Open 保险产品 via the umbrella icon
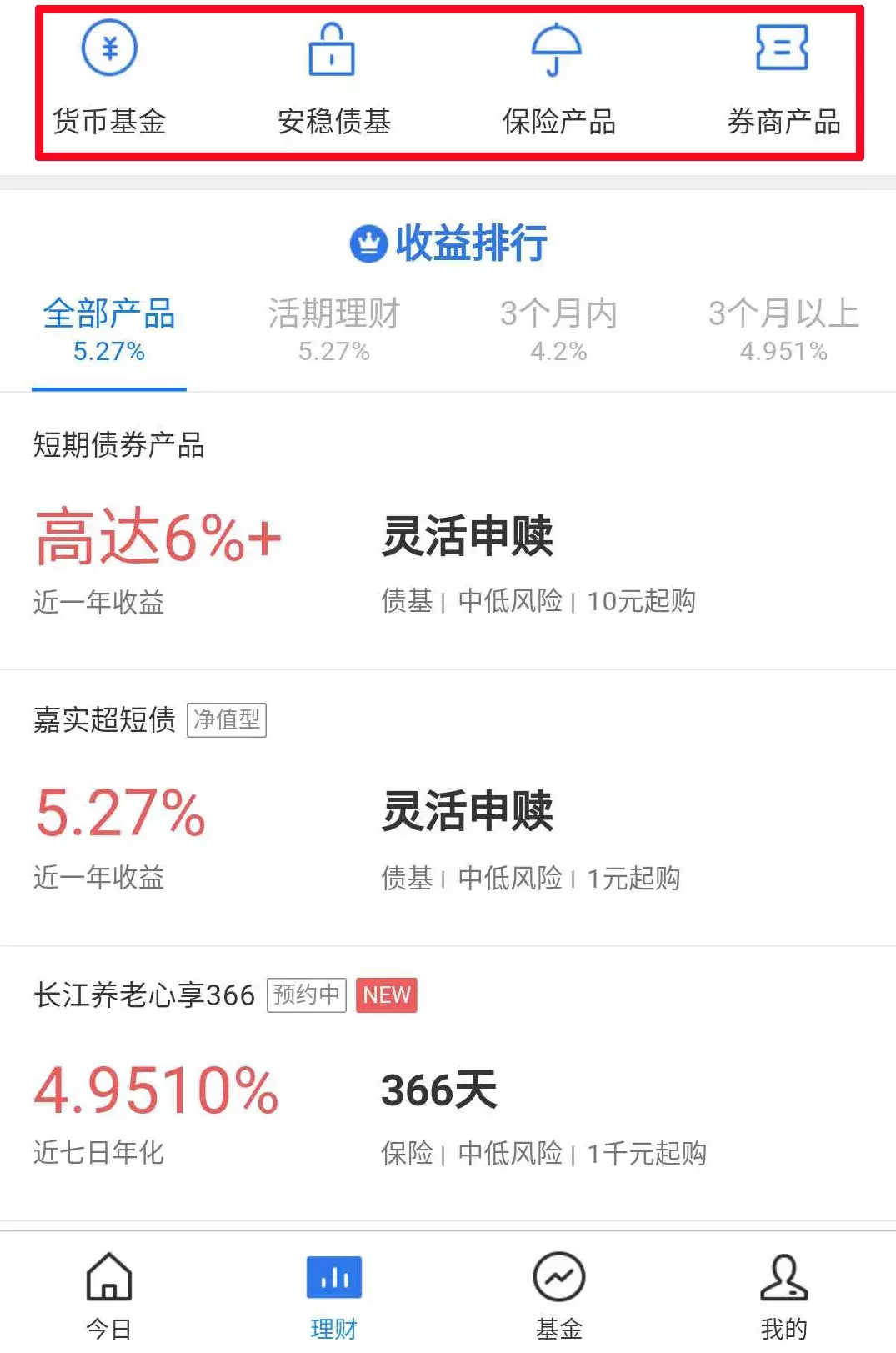The width and height of the screenshot is (896, 1353). coord(557,48)
